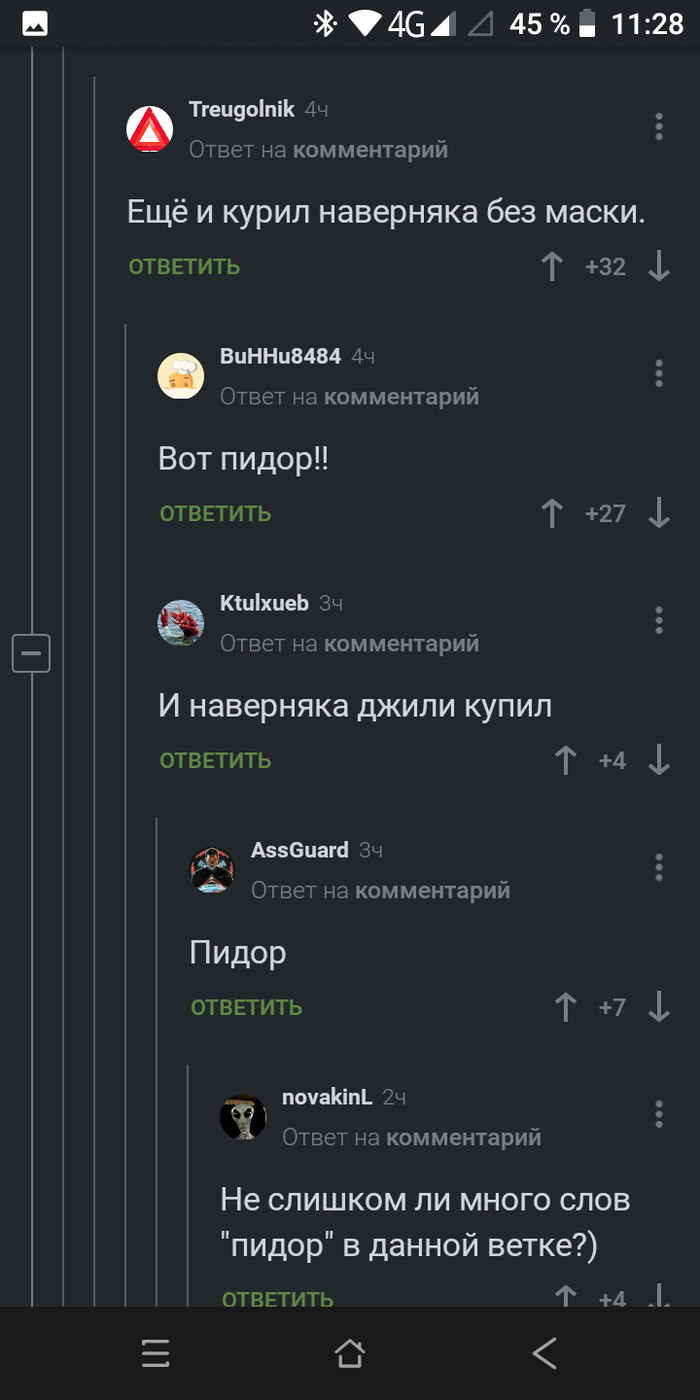Go back with system back button
This screenshot has width=700, height=1400.
(x=544, y=1354)
